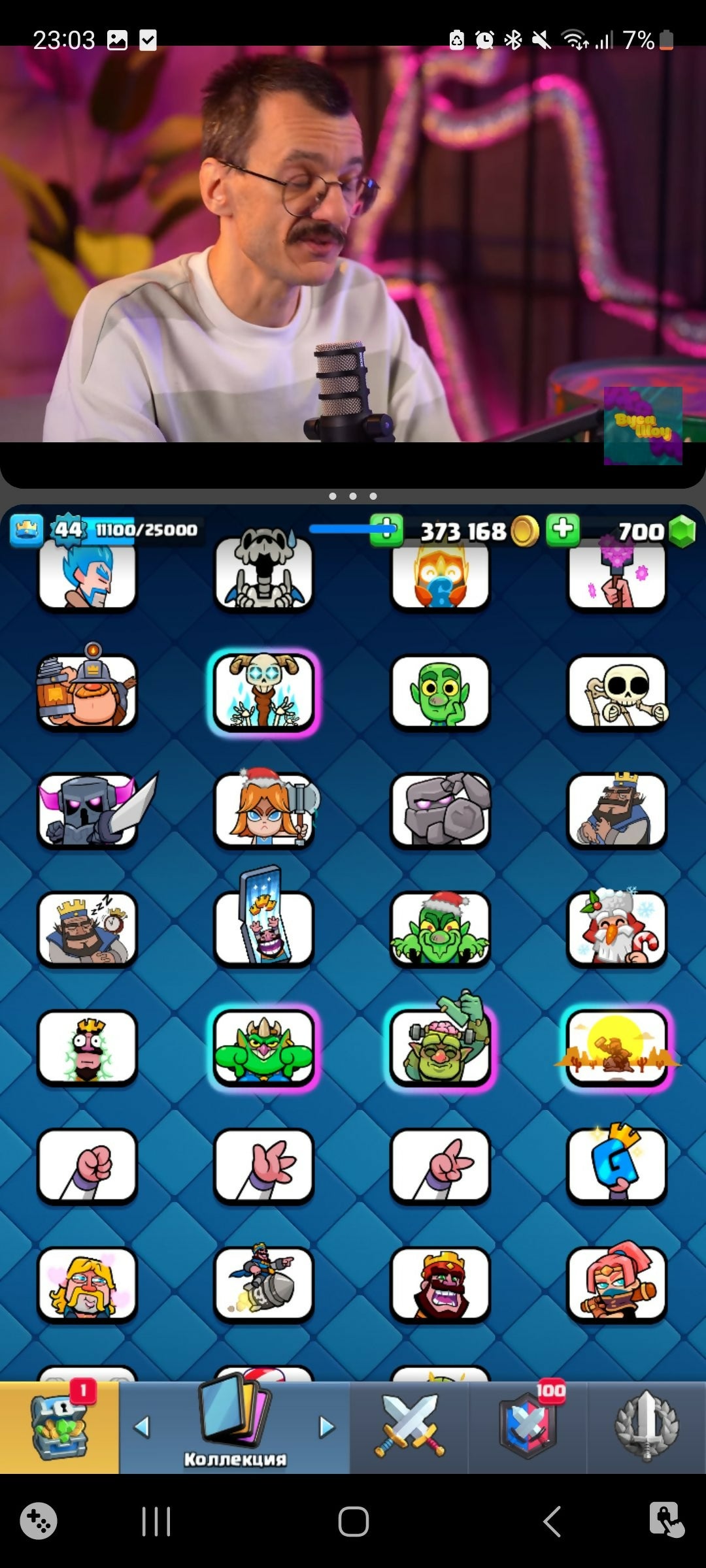Pick the scissors hand emote
Screen dimensions: 706x1568
[440, 1166]
